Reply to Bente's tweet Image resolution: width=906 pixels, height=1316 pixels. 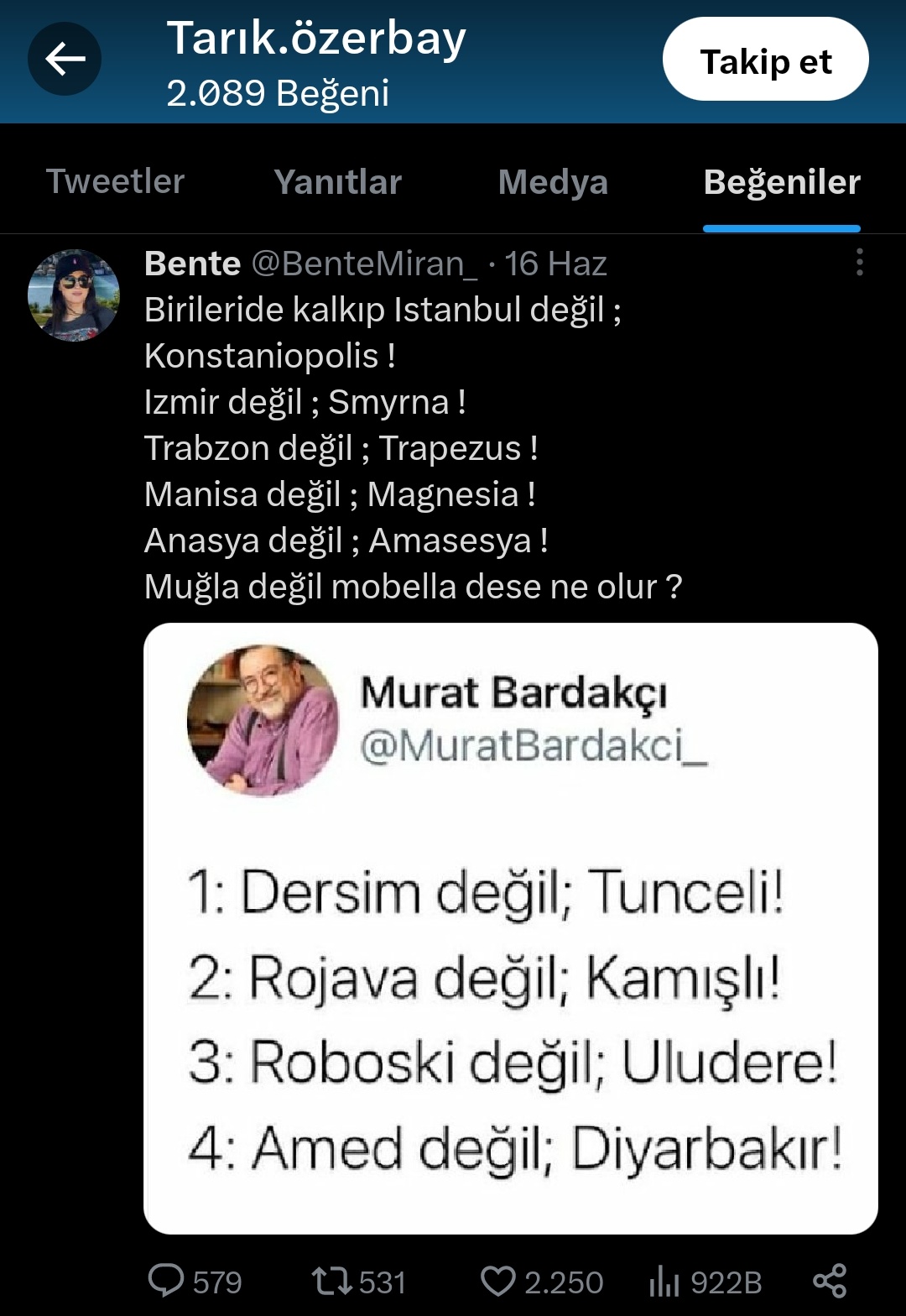click(166, 1281)
